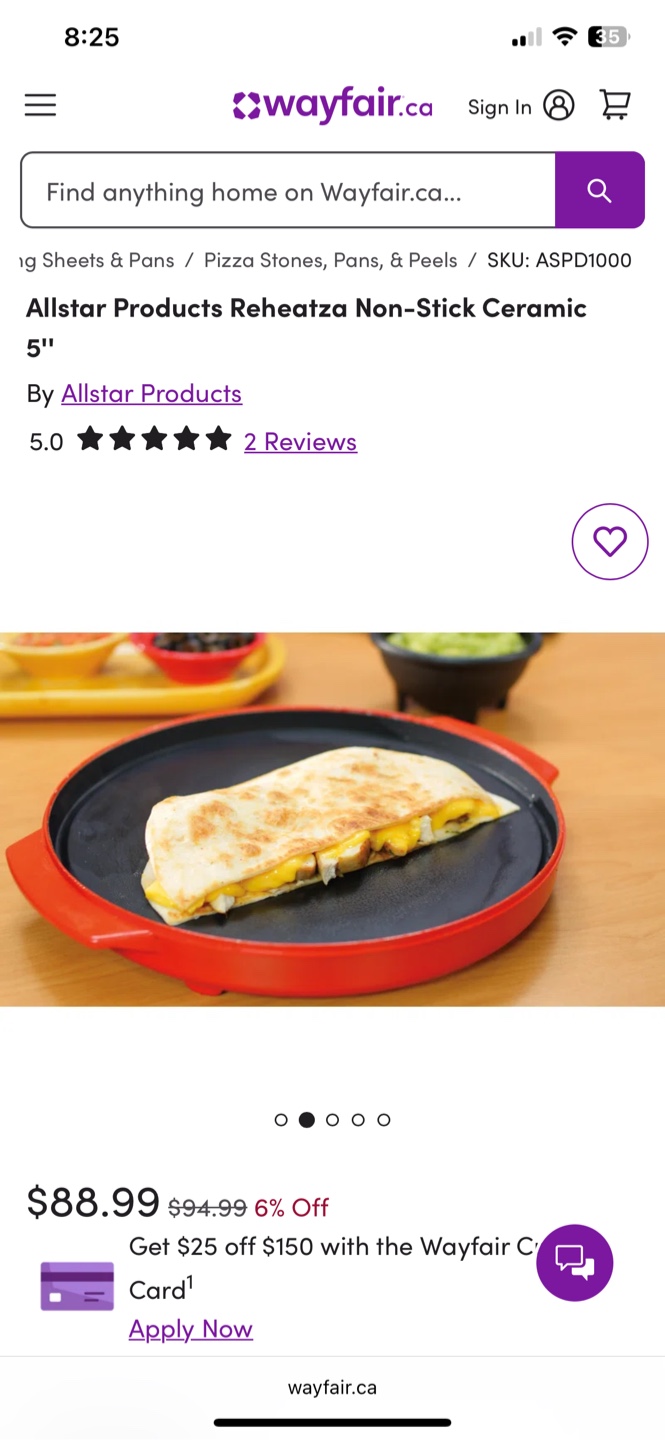Image resolution: width=665 pixels, height=1440 pixels.
Task: Save product with the heart icon
Action: (x=609, y=541)
